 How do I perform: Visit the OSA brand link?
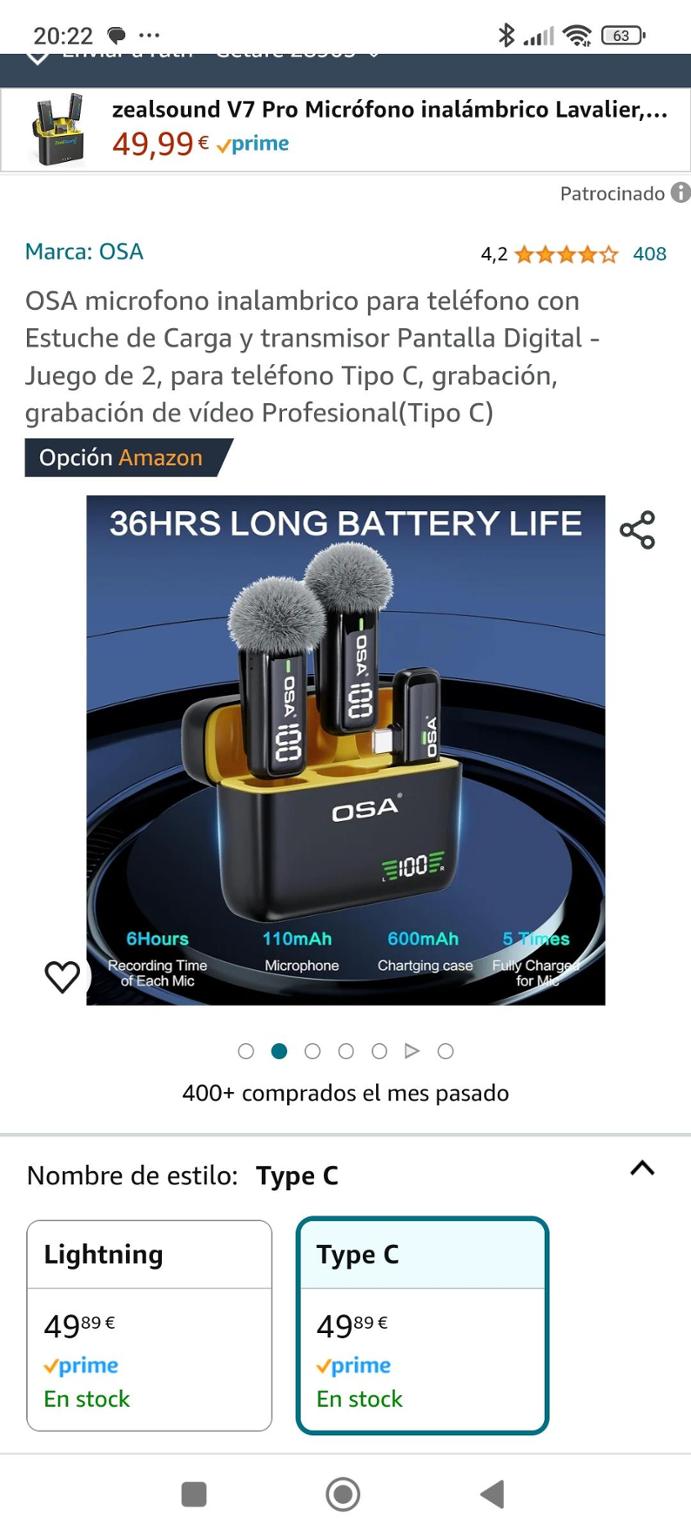84,252
